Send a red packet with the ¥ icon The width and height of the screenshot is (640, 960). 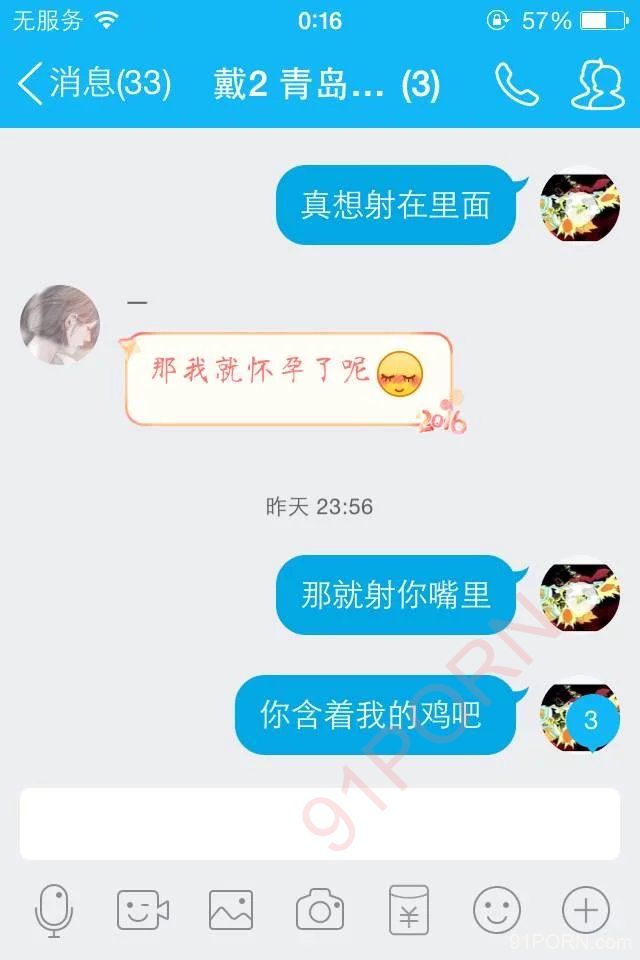click(x=408, y=910)
